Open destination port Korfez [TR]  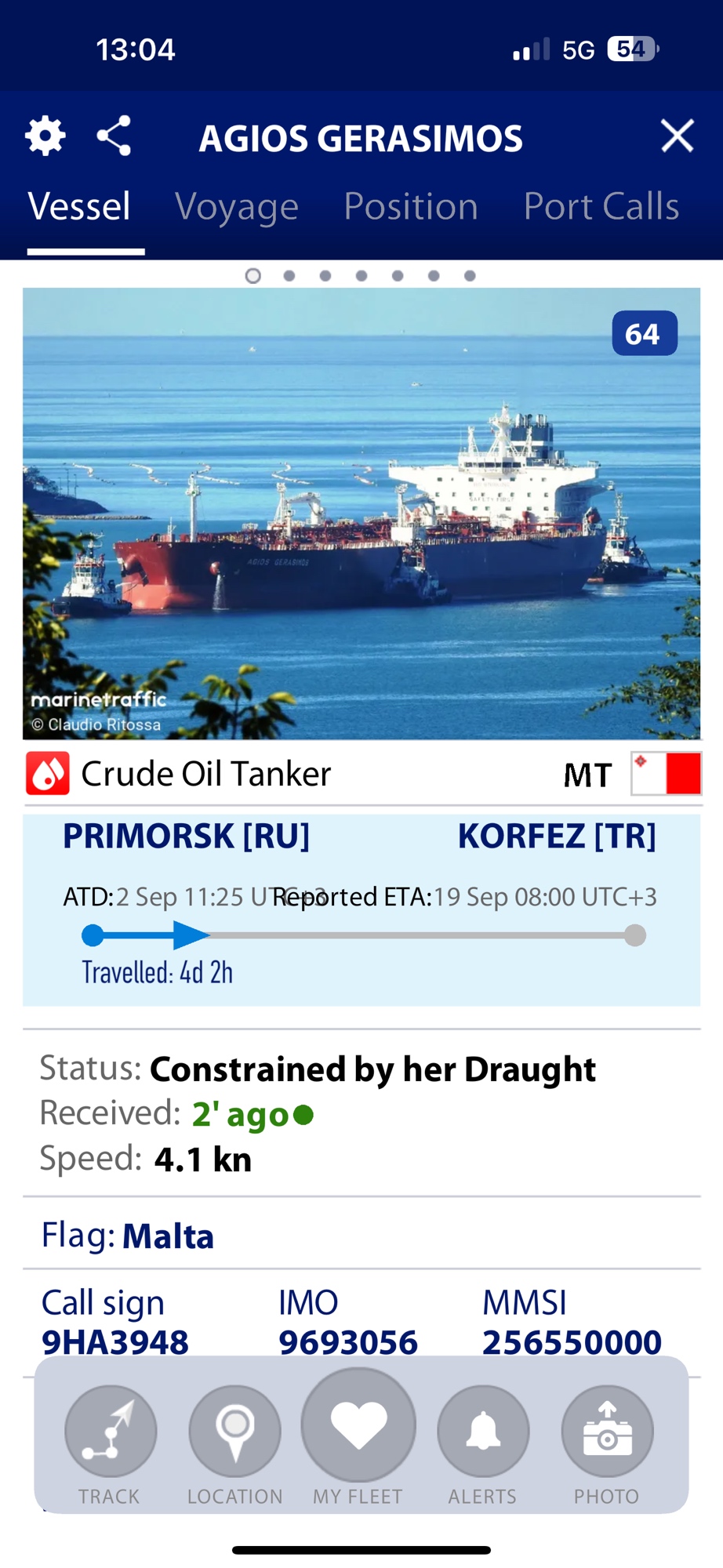tap(557, 836)
